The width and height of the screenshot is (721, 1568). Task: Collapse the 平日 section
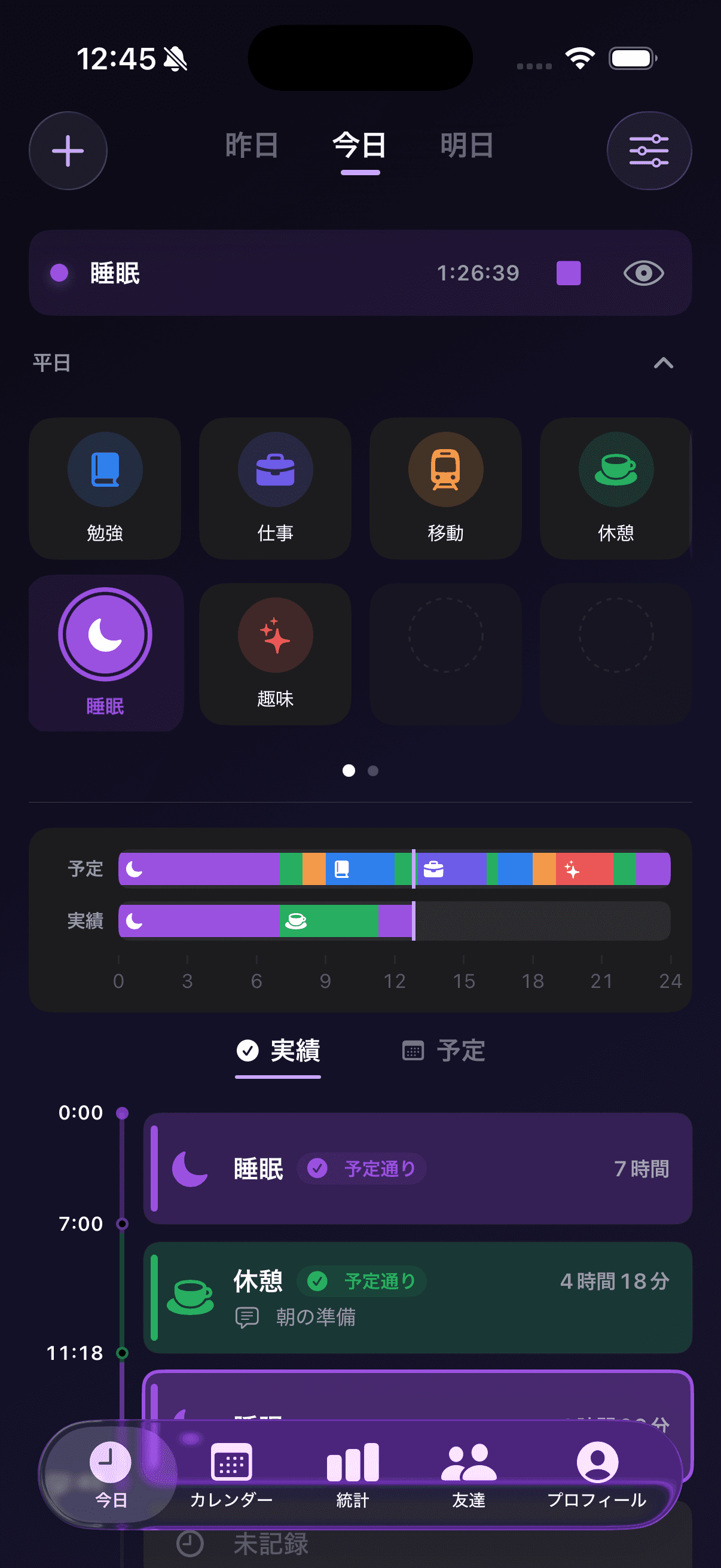663,364
